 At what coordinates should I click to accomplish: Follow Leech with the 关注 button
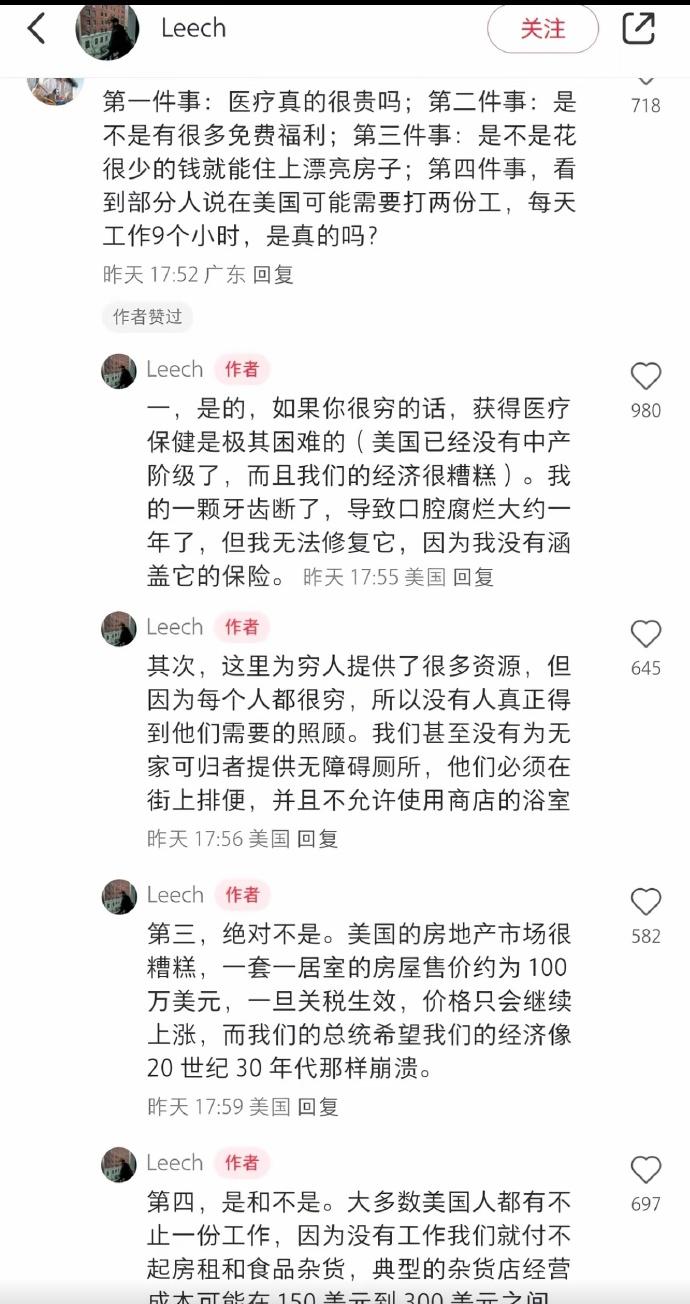click(542, 29)
